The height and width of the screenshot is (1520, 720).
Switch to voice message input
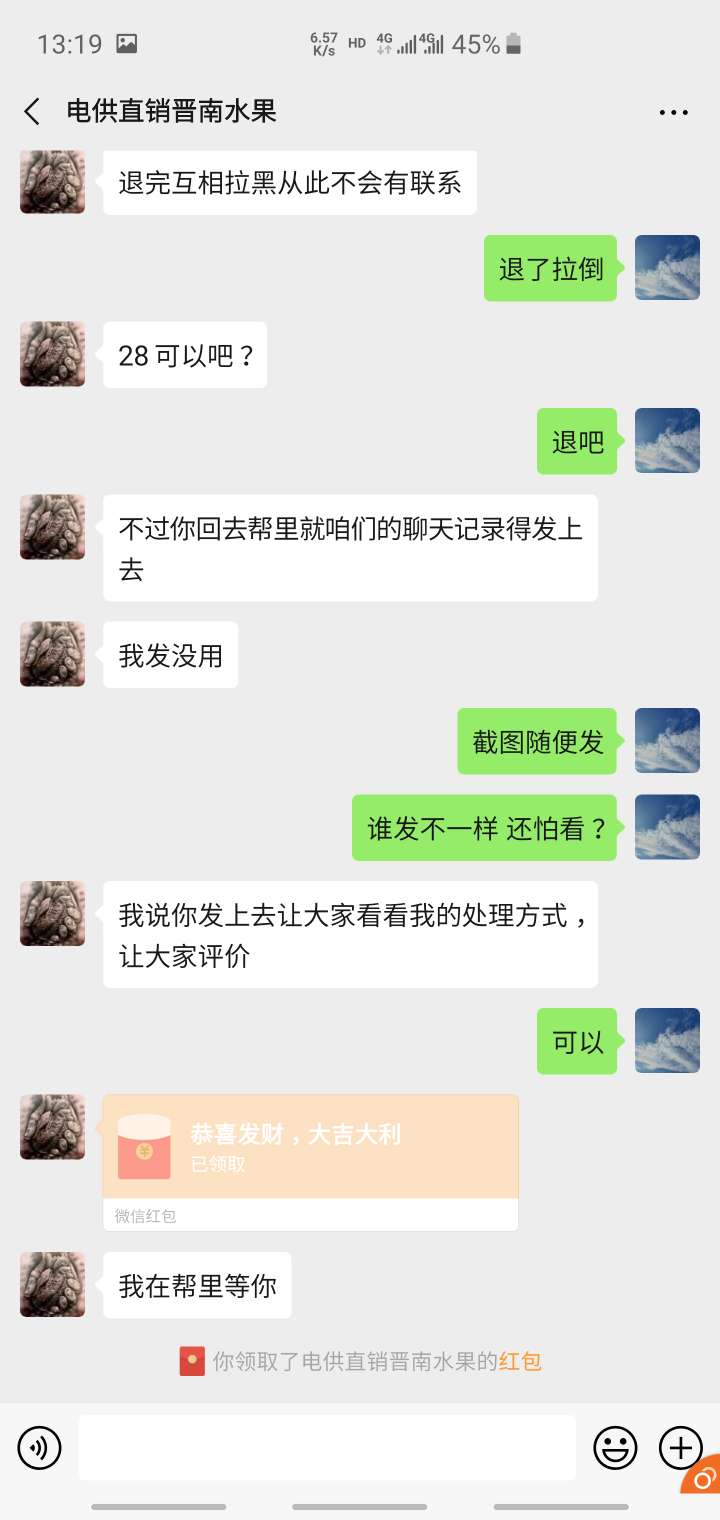[40, 1447]
